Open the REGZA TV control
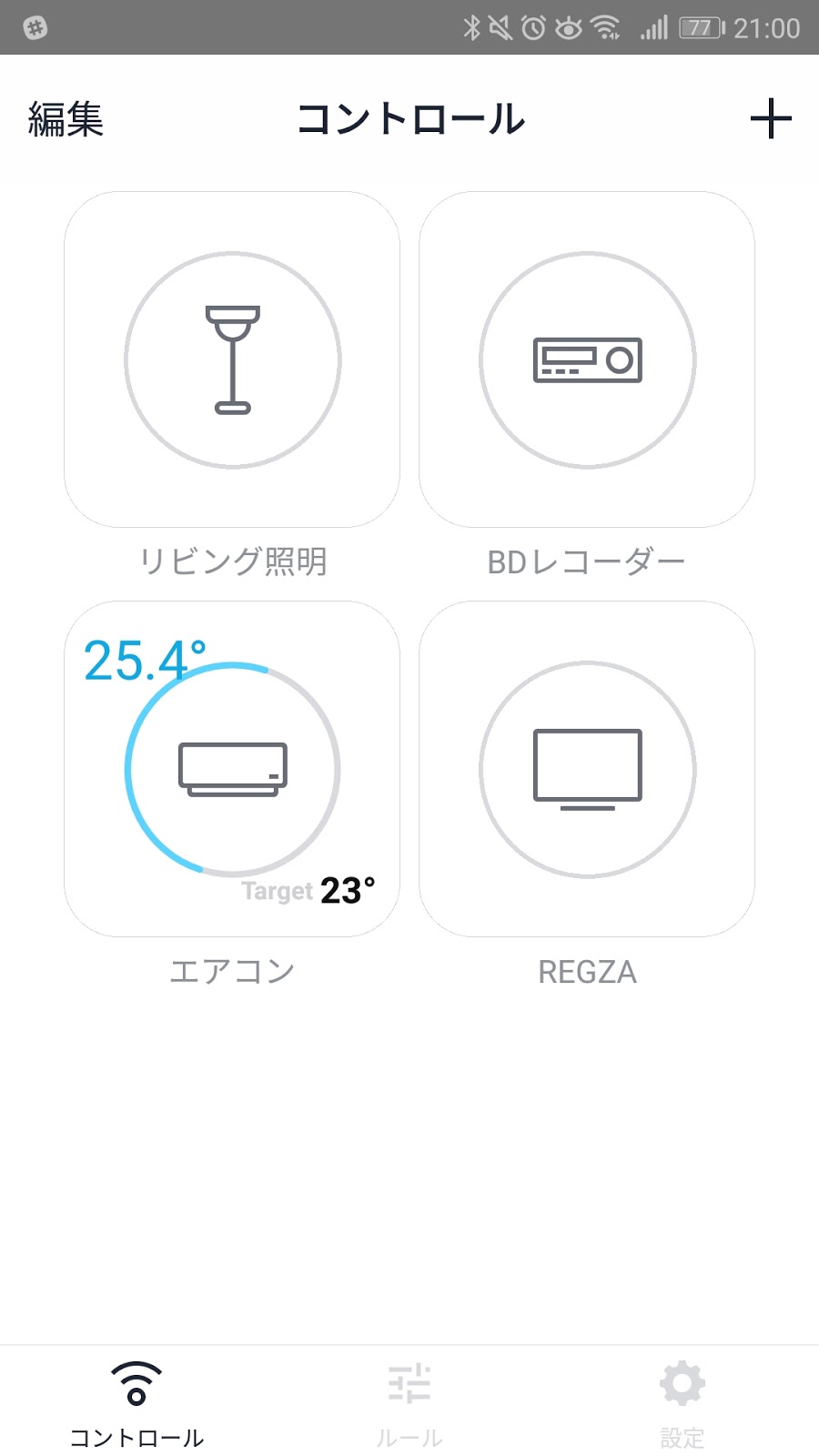Screen dimensions: 819x1456 (587, 770)
